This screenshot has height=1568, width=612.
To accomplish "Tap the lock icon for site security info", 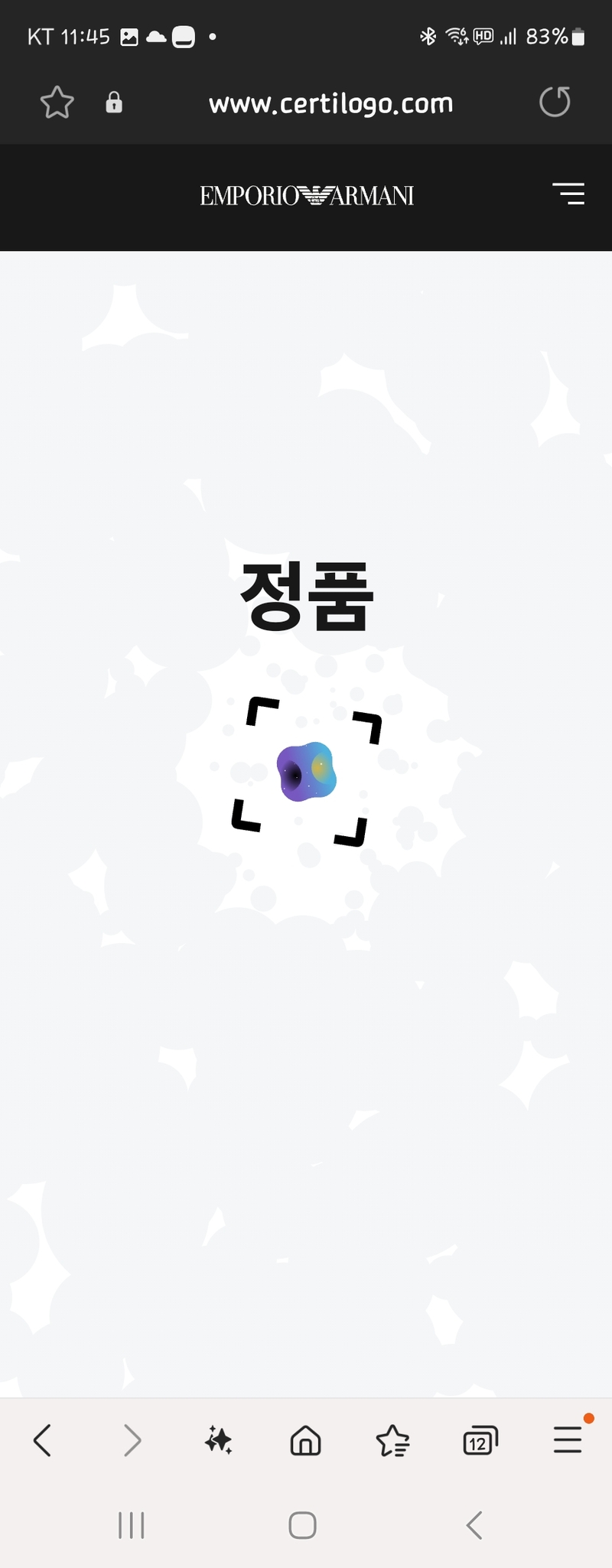I will pos(114,102).
